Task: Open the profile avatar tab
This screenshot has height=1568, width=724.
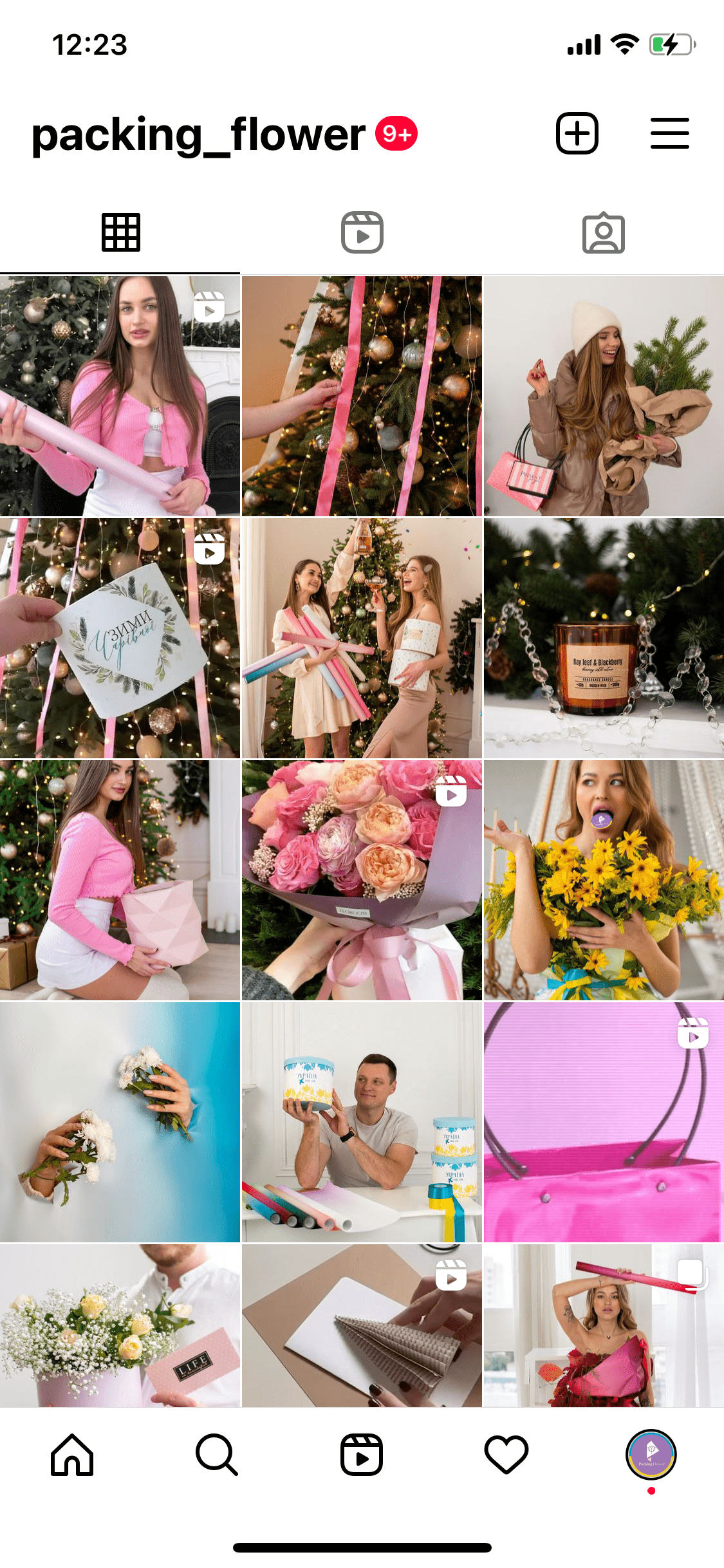Action: [x=651, y=1454]
